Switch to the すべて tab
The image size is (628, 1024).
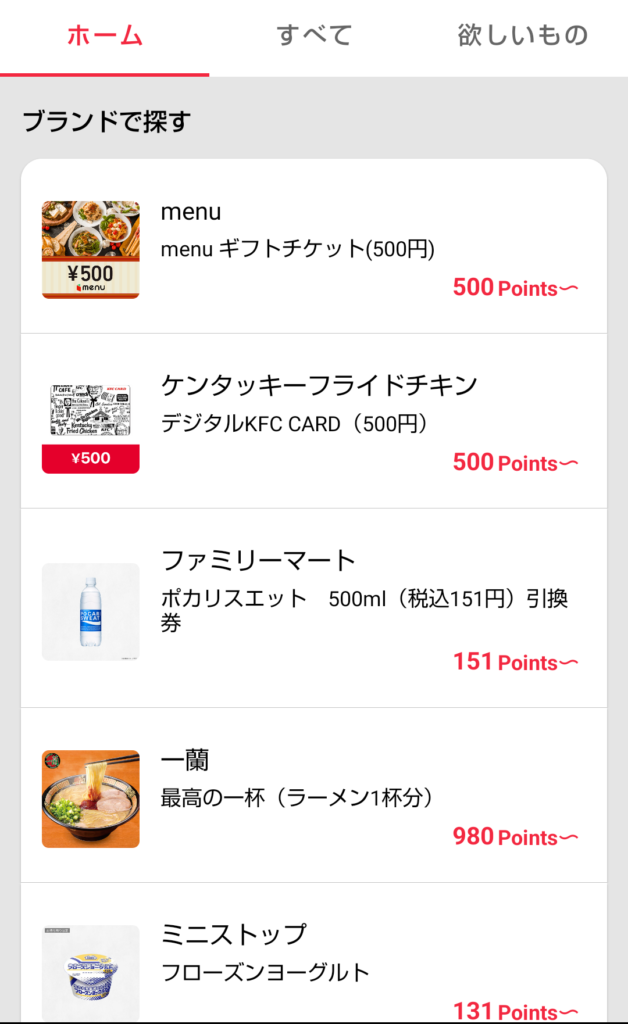pos(314,37)
